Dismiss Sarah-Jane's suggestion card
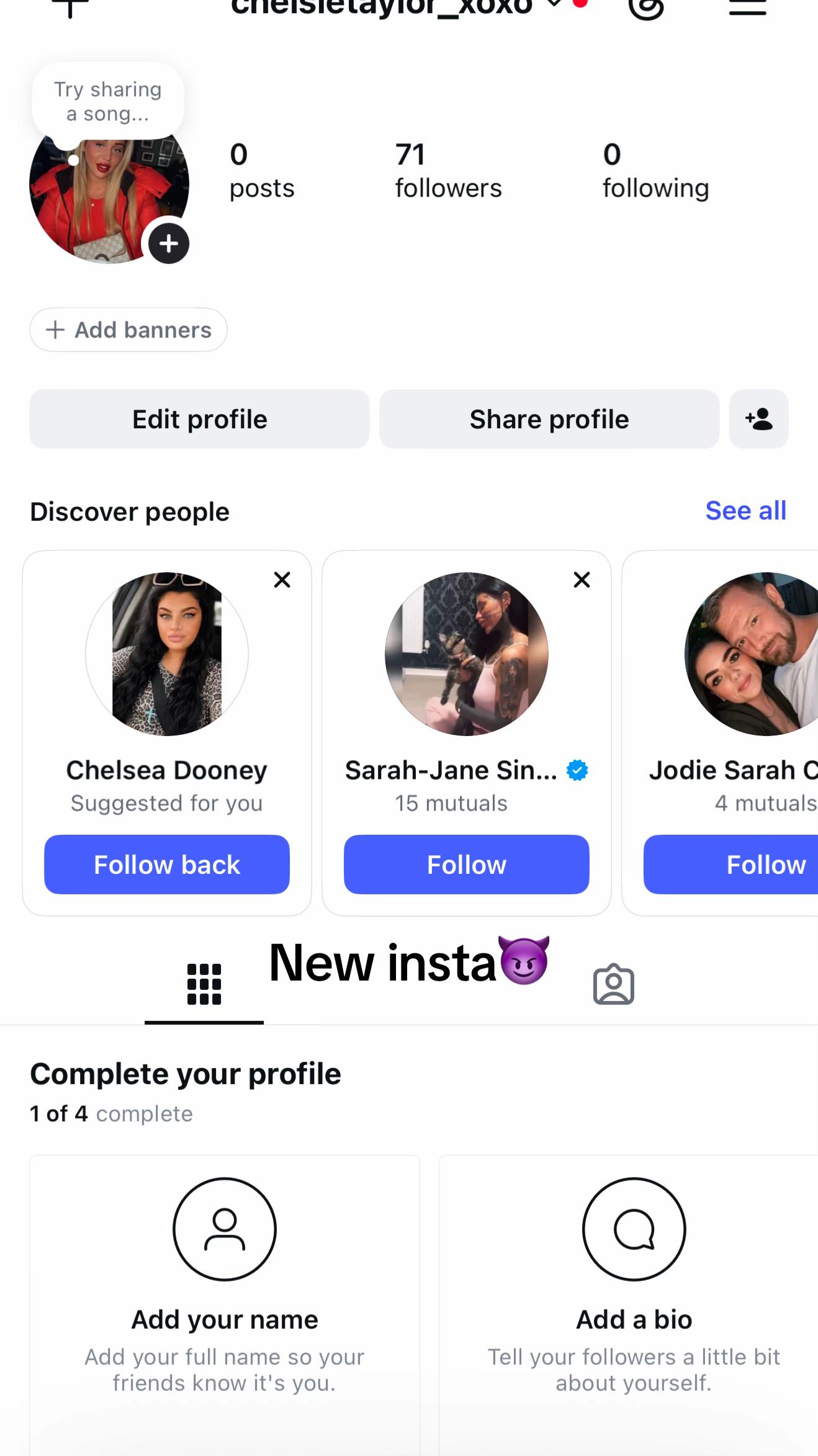Screen dimensions: 818x1456 coord(582,580)
